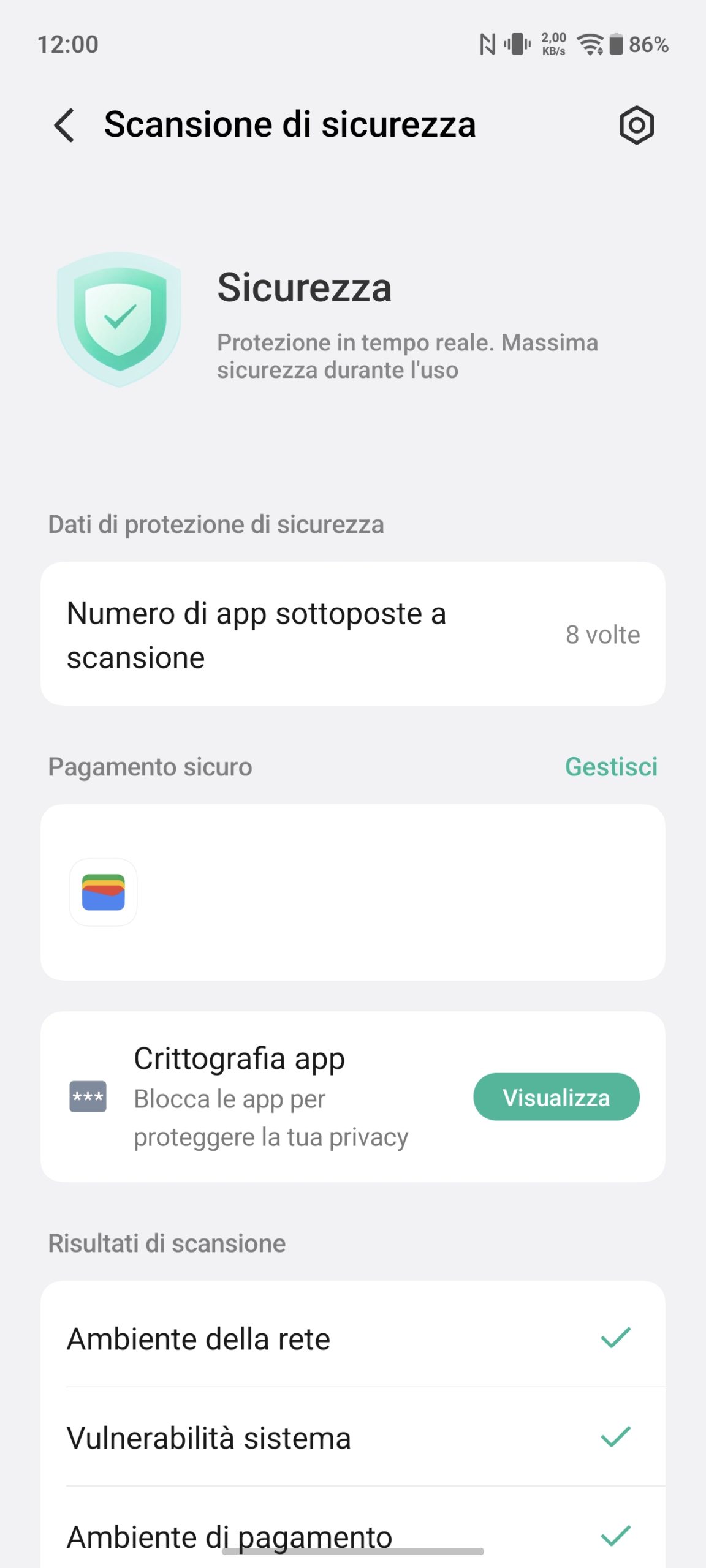
Task: Tap Visualizza for Crittografia app
Action: point(556,1097)
